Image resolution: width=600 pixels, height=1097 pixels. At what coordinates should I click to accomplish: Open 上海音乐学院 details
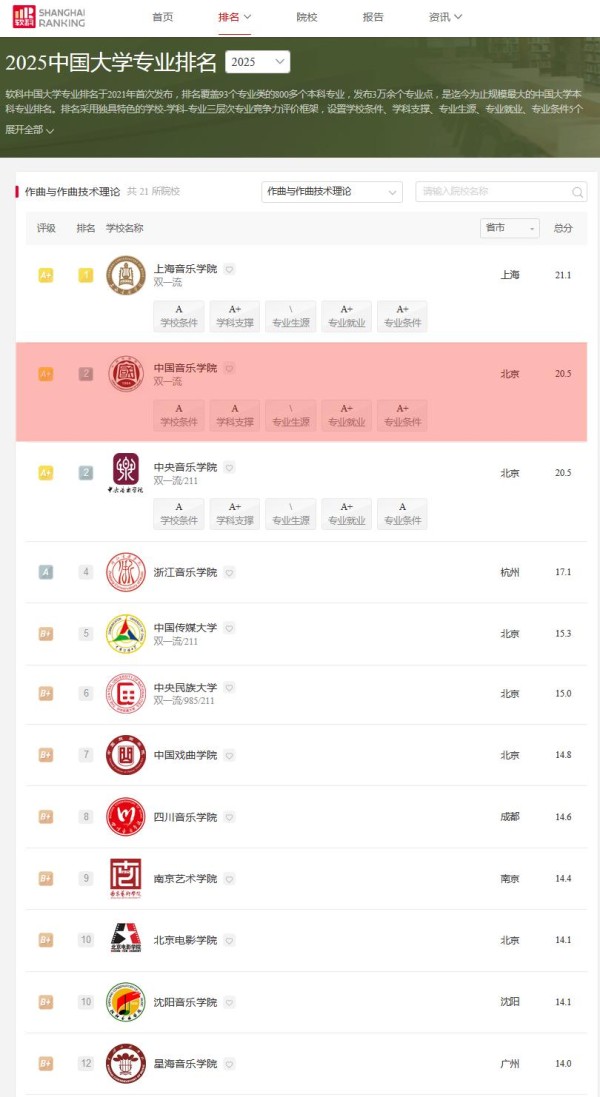[x=185, y=269]
